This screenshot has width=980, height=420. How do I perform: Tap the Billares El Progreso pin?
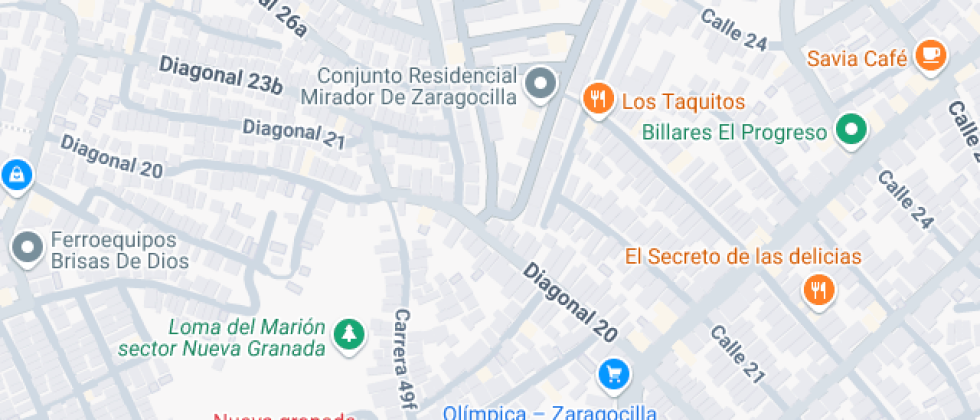tap(851, 131)
